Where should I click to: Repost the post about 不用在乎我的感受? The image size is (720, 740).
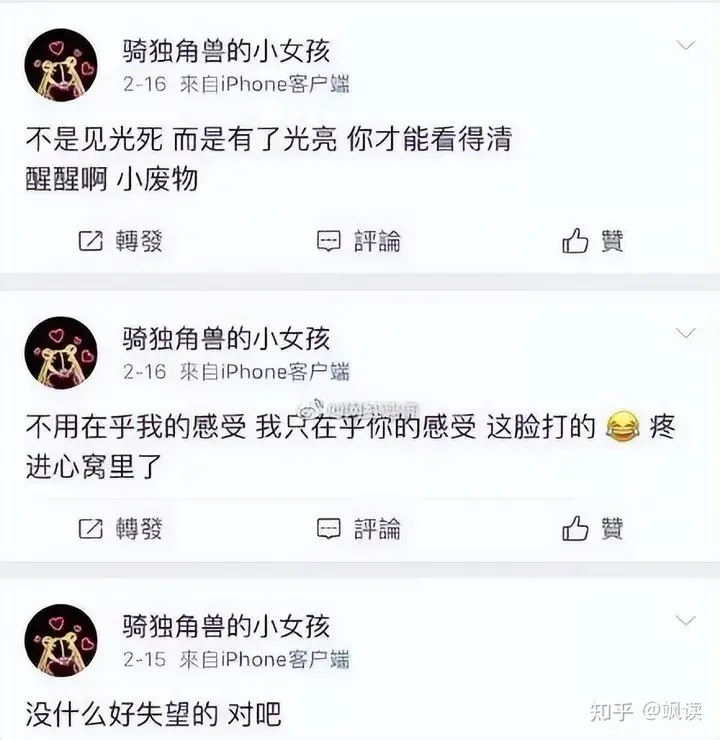click(120, 528)
